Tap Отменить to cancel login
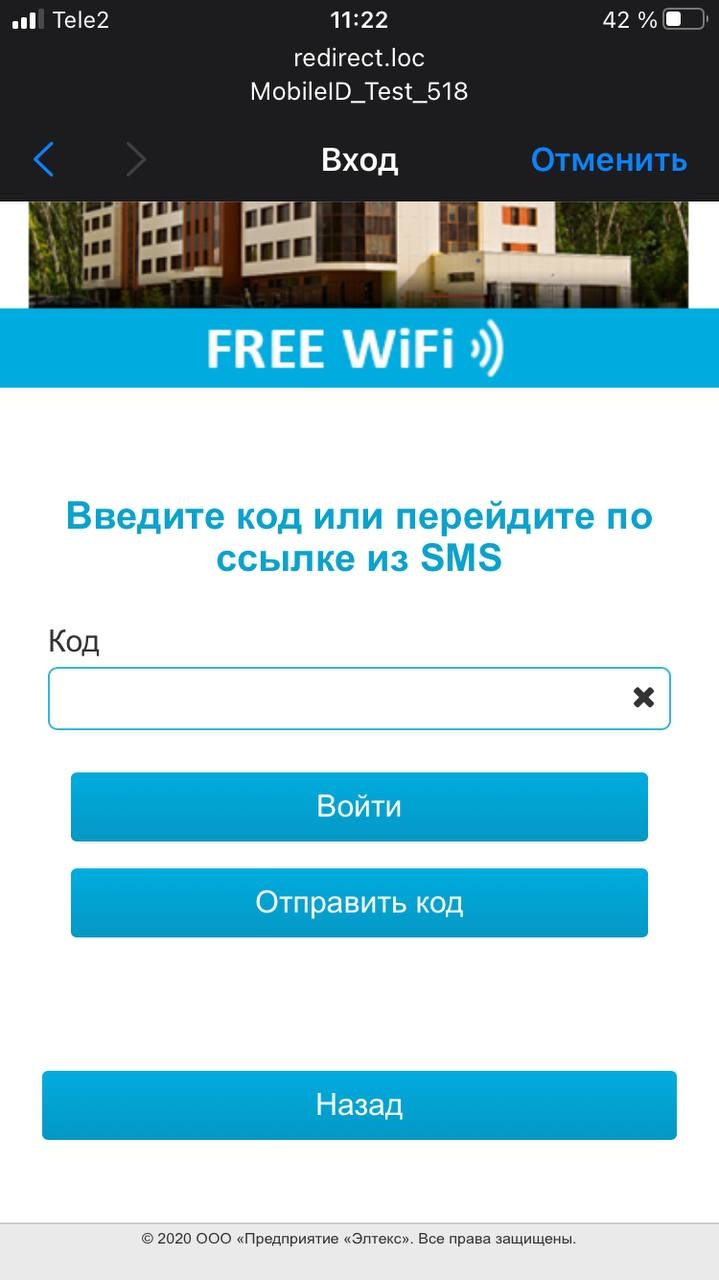 pos(608,160)
